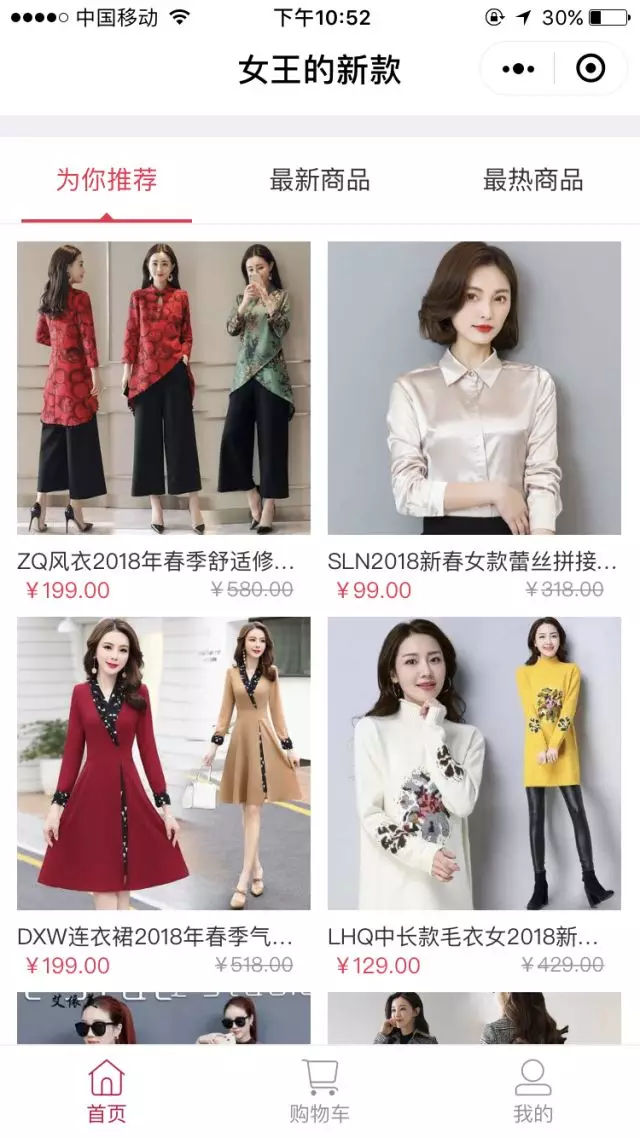
Task: Go to the 首页 home tab
Action: pos(106,1091)
